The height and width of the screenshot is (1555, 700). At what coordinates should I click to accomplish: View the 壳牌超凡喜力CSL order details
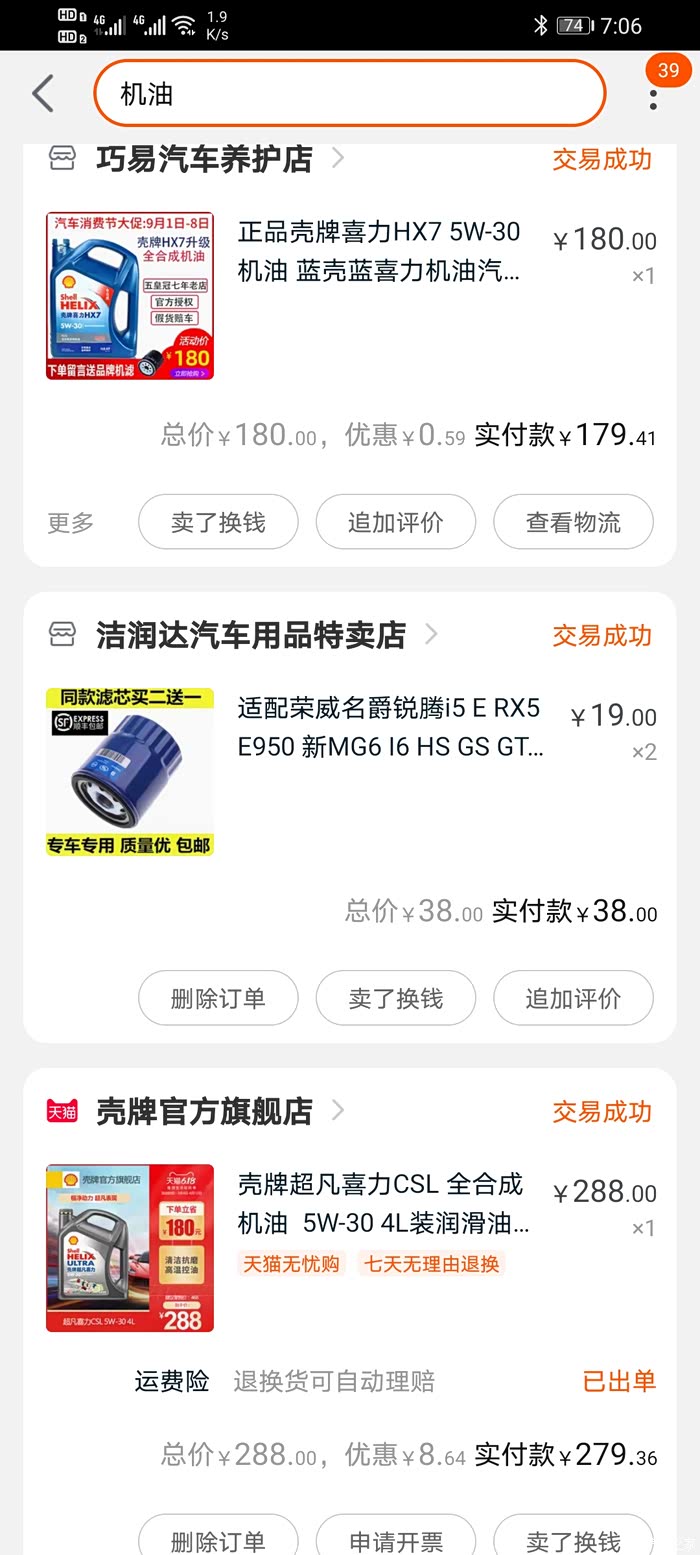384,1204
